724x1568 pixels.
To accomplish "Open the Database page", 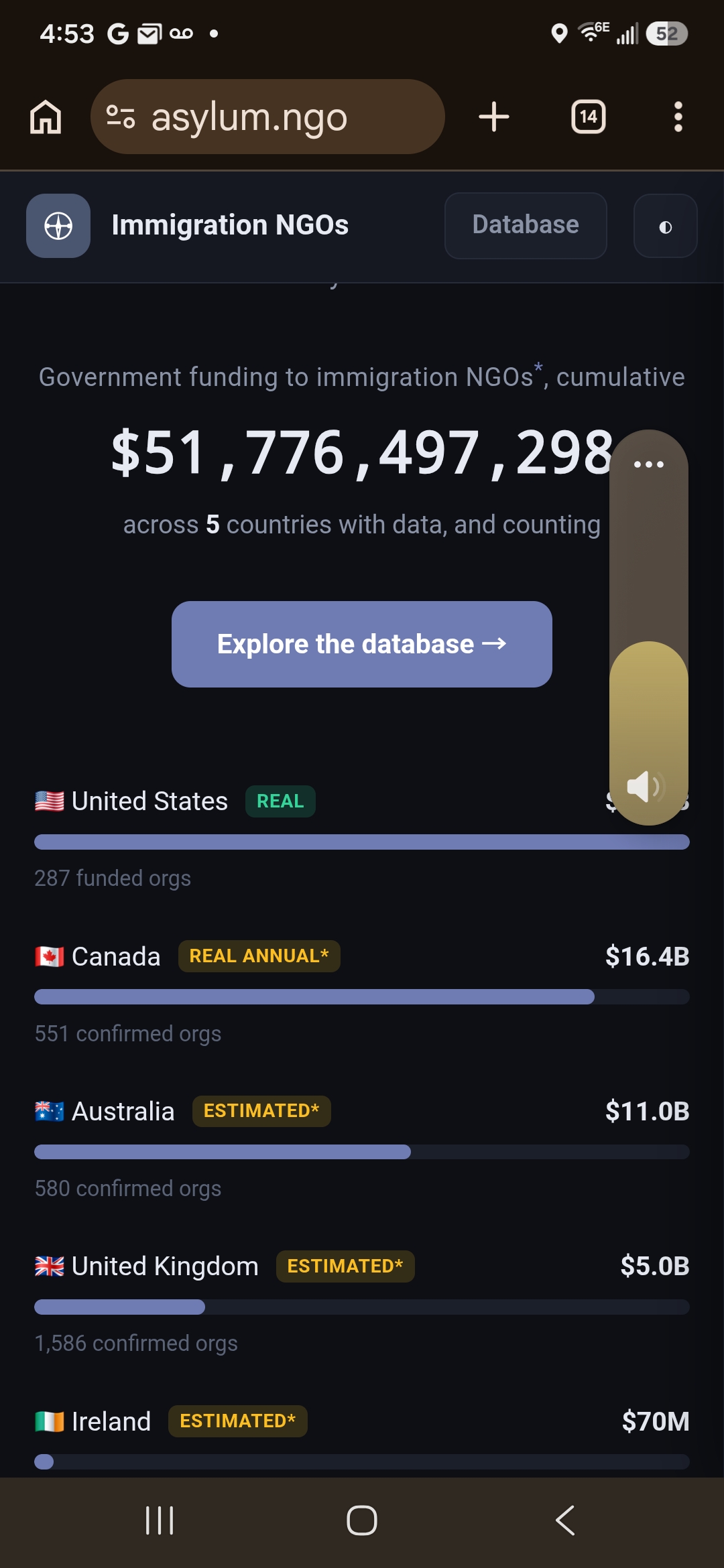I will click(526, 226).
